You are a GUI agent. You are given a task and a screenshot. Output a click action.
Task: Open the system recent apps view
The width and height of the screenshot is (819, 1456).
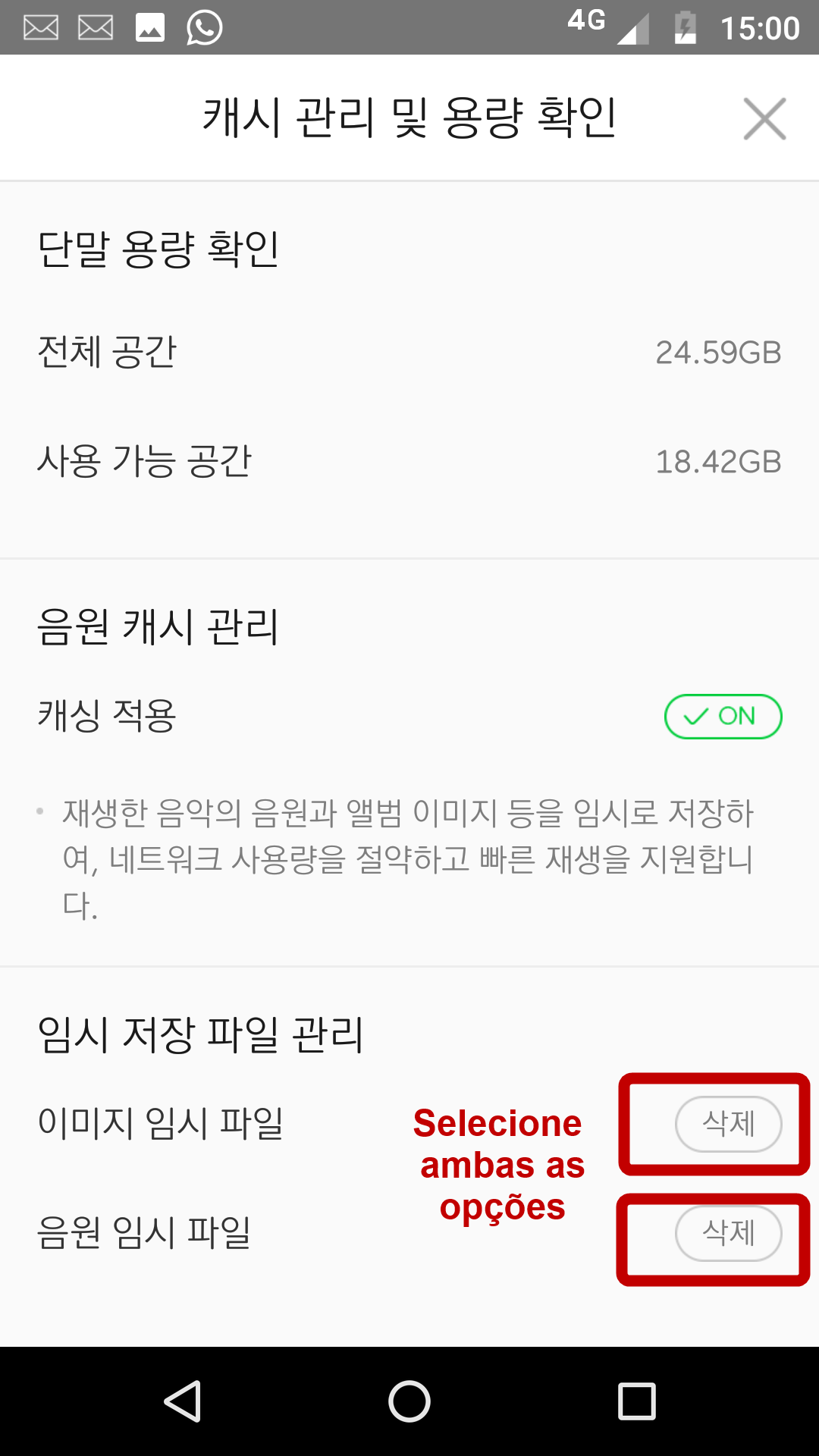click(x=637, y=1401)
